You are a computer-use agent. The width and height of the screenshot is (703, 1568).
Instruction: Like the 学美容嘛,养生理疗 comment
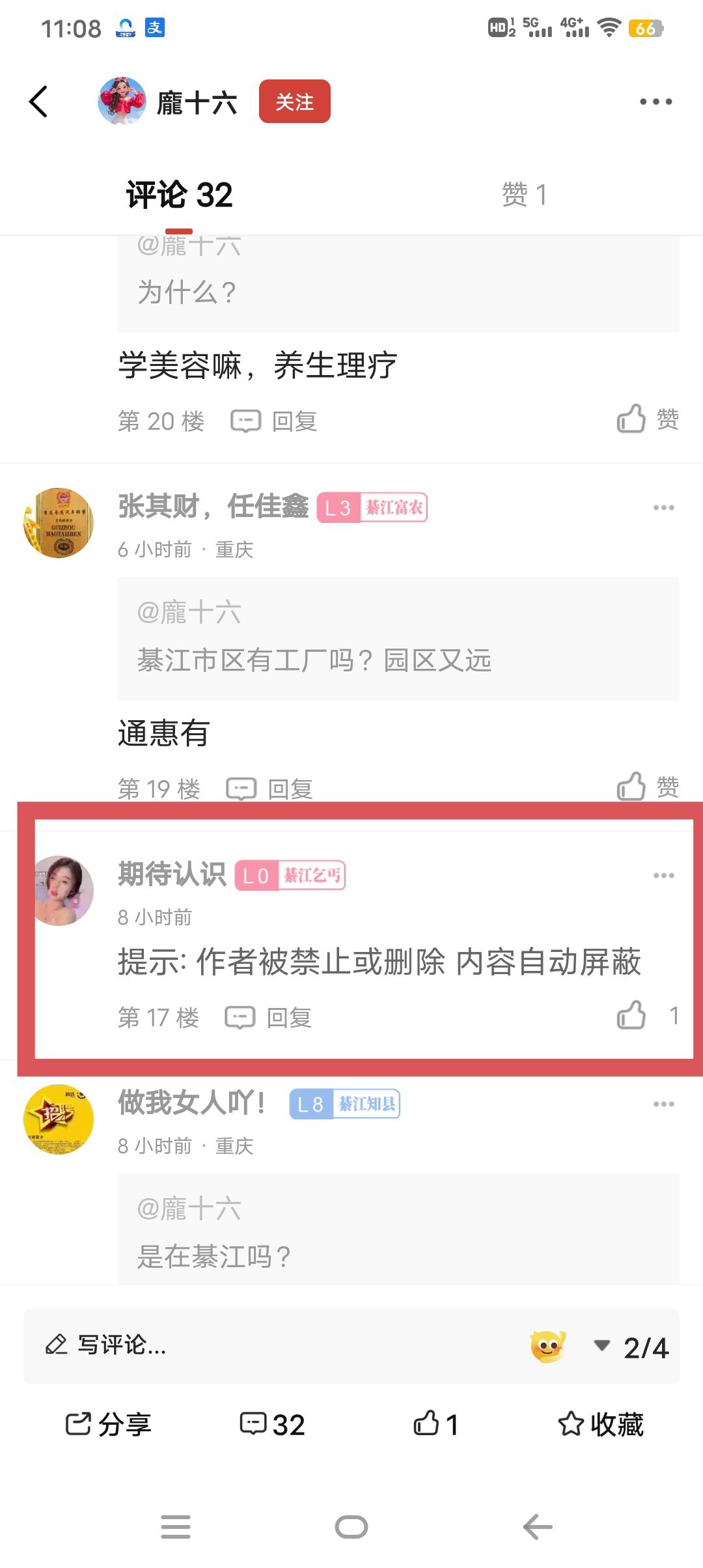pos(647,419)
